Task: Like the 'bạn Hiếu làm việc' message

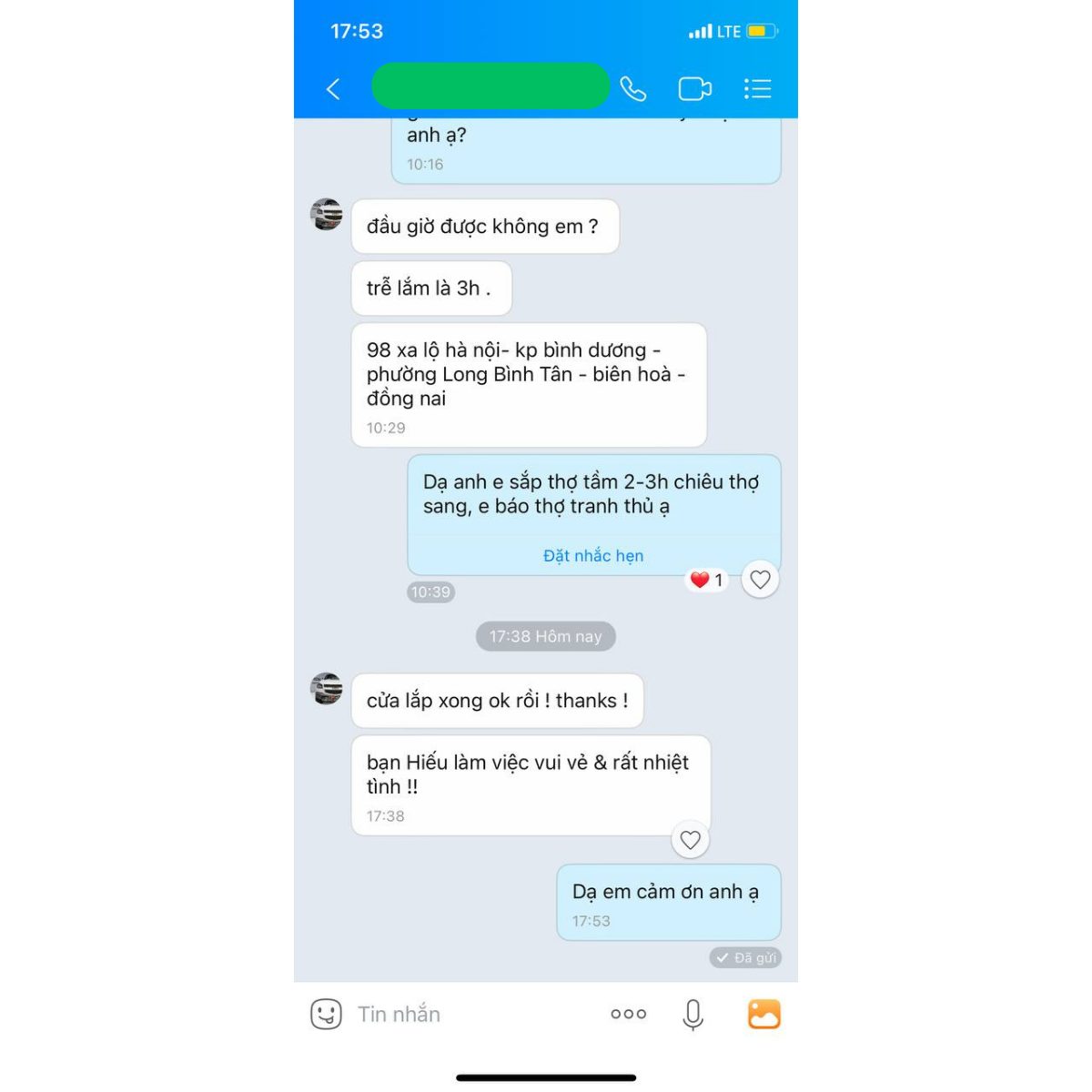Action: pyautogui.click(x=691, y=840)
